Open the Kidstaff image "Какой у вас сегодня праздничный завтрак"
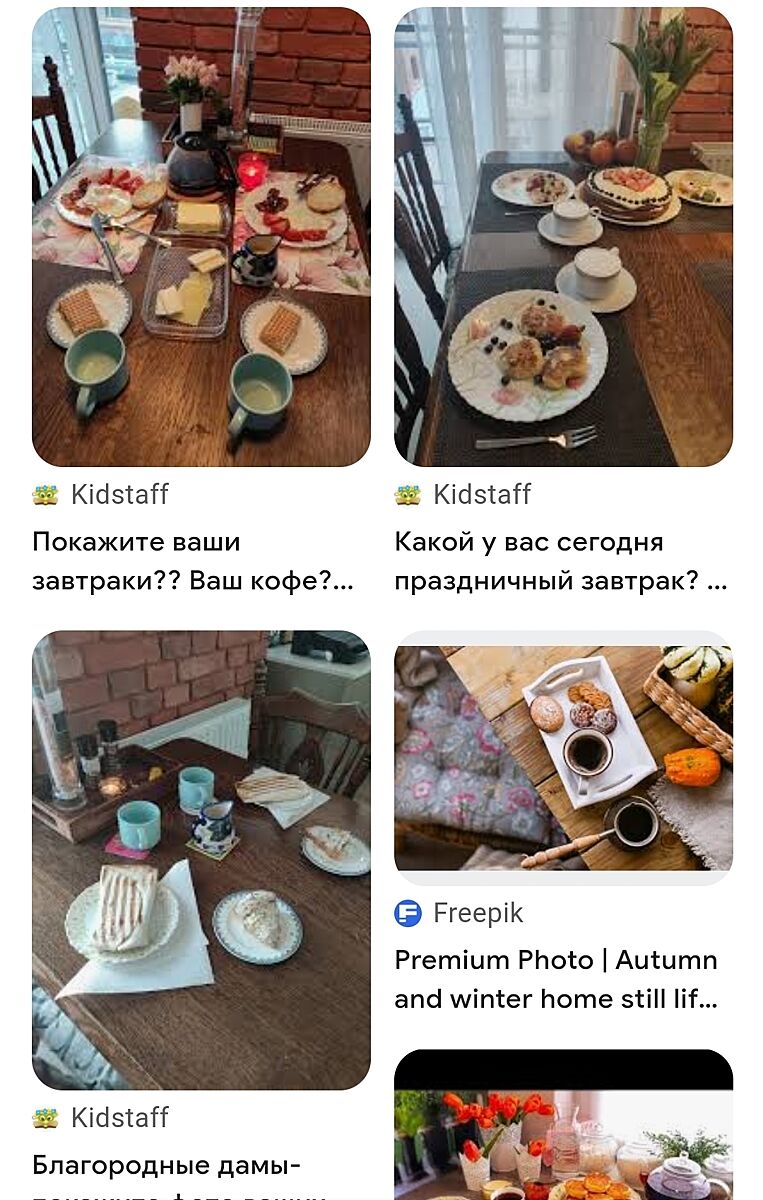763x1200 pixels. click(x=563, y=237)
